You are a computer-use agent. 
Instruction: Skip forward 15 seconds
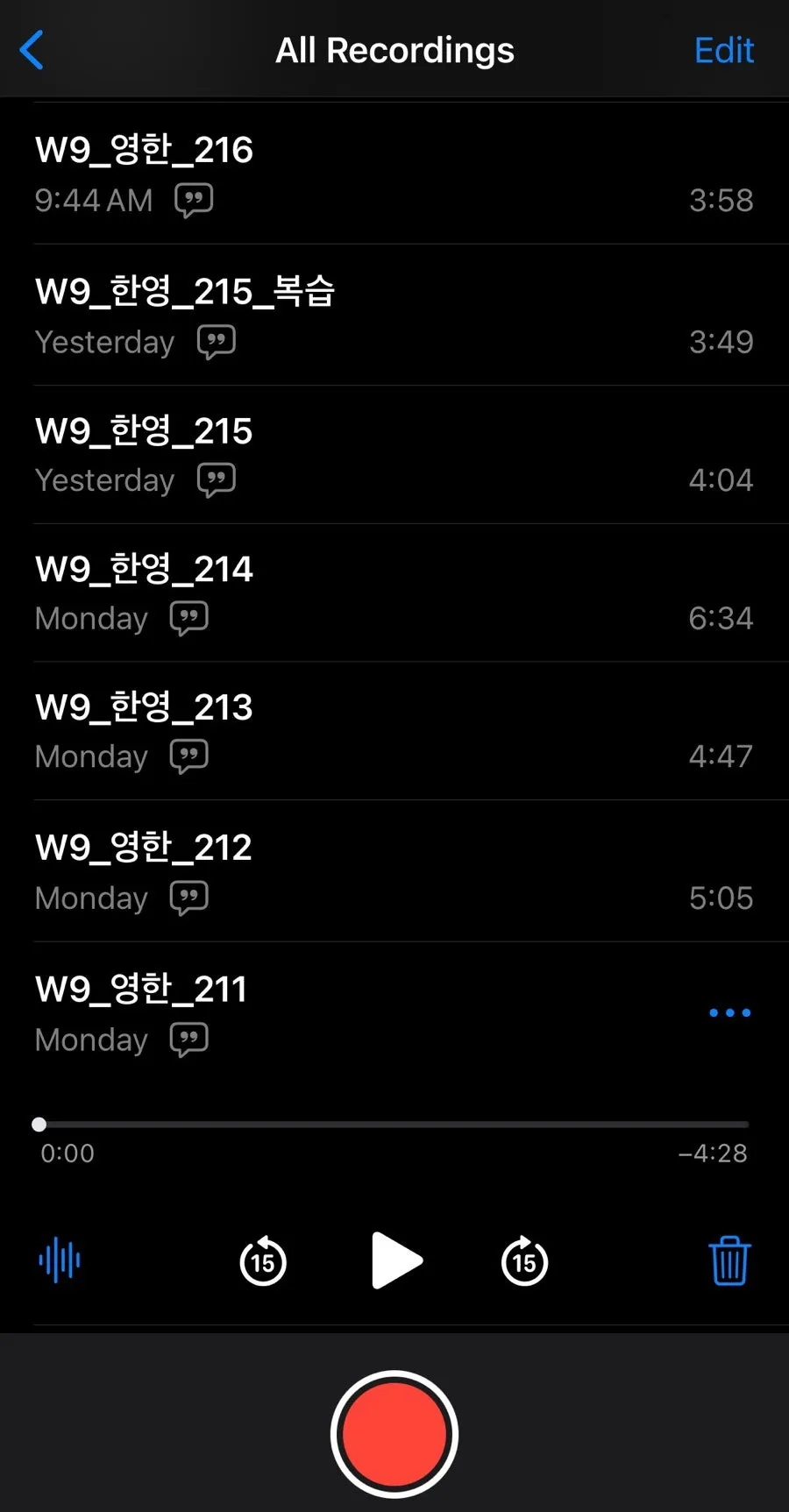tap(524, 1260)
